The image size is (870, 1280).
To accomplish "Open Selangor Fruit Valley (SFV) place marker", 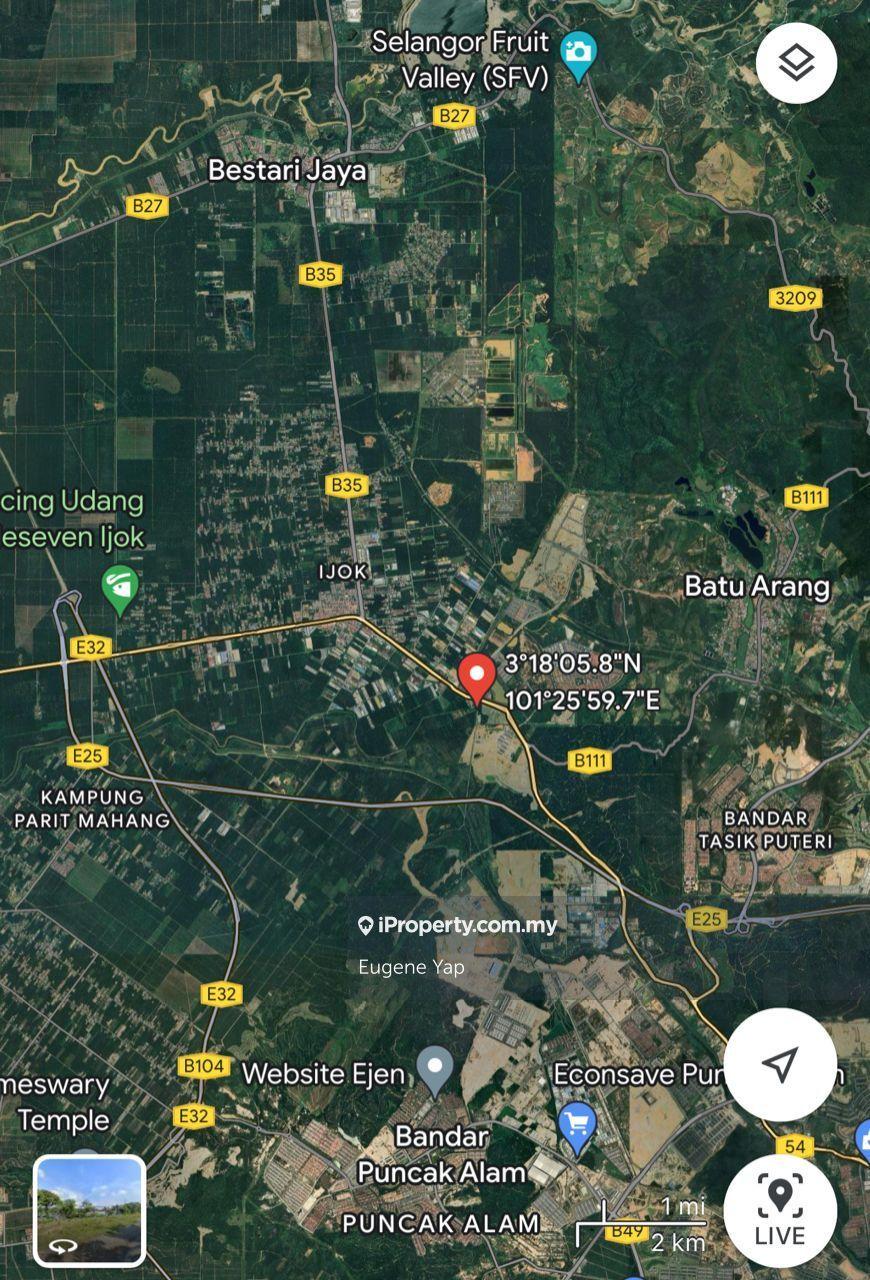I will coord(578,50).
